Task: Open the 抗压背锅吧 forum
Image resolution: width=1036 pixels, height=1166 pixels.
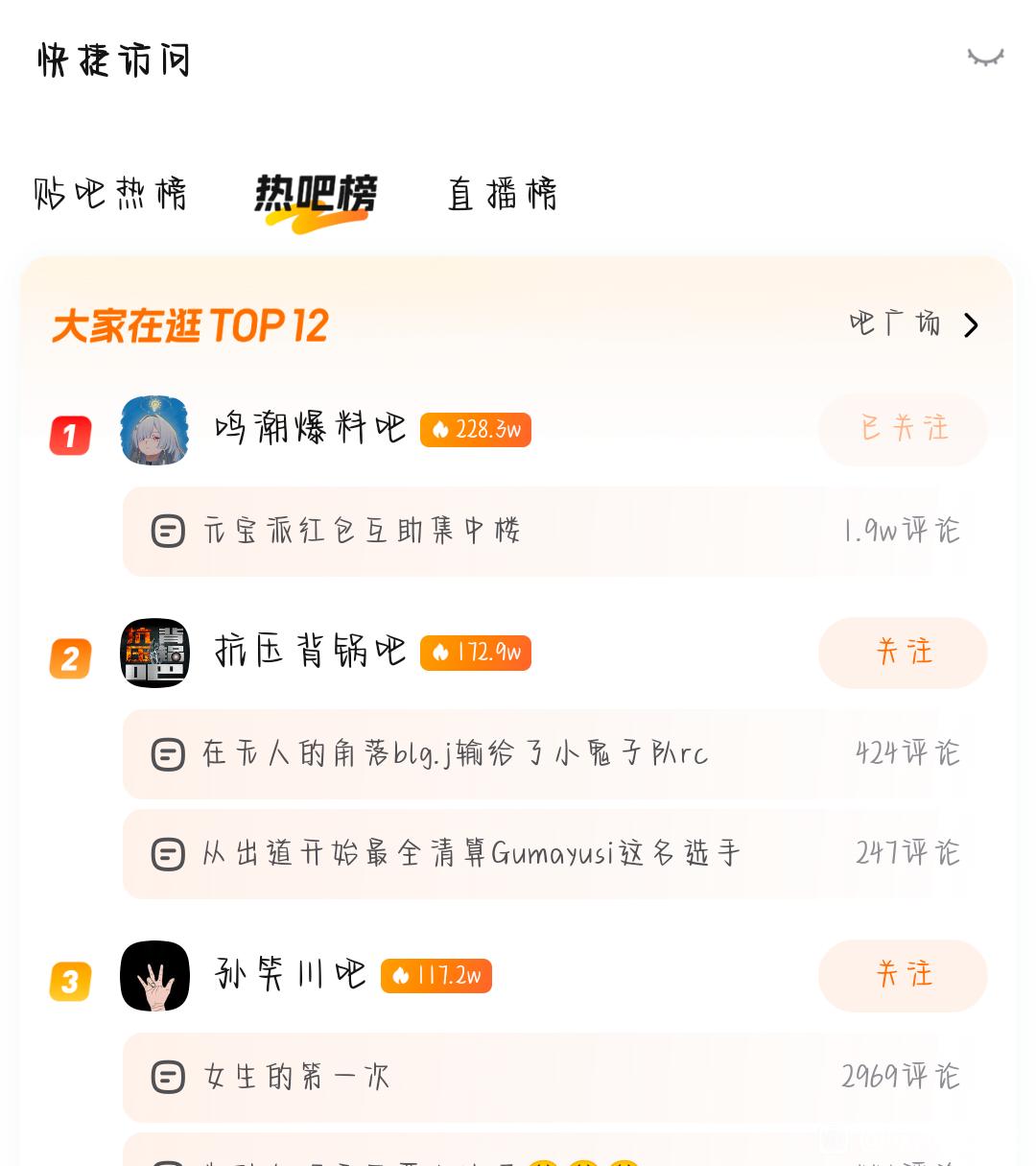Action: click(x=310, y=652)
